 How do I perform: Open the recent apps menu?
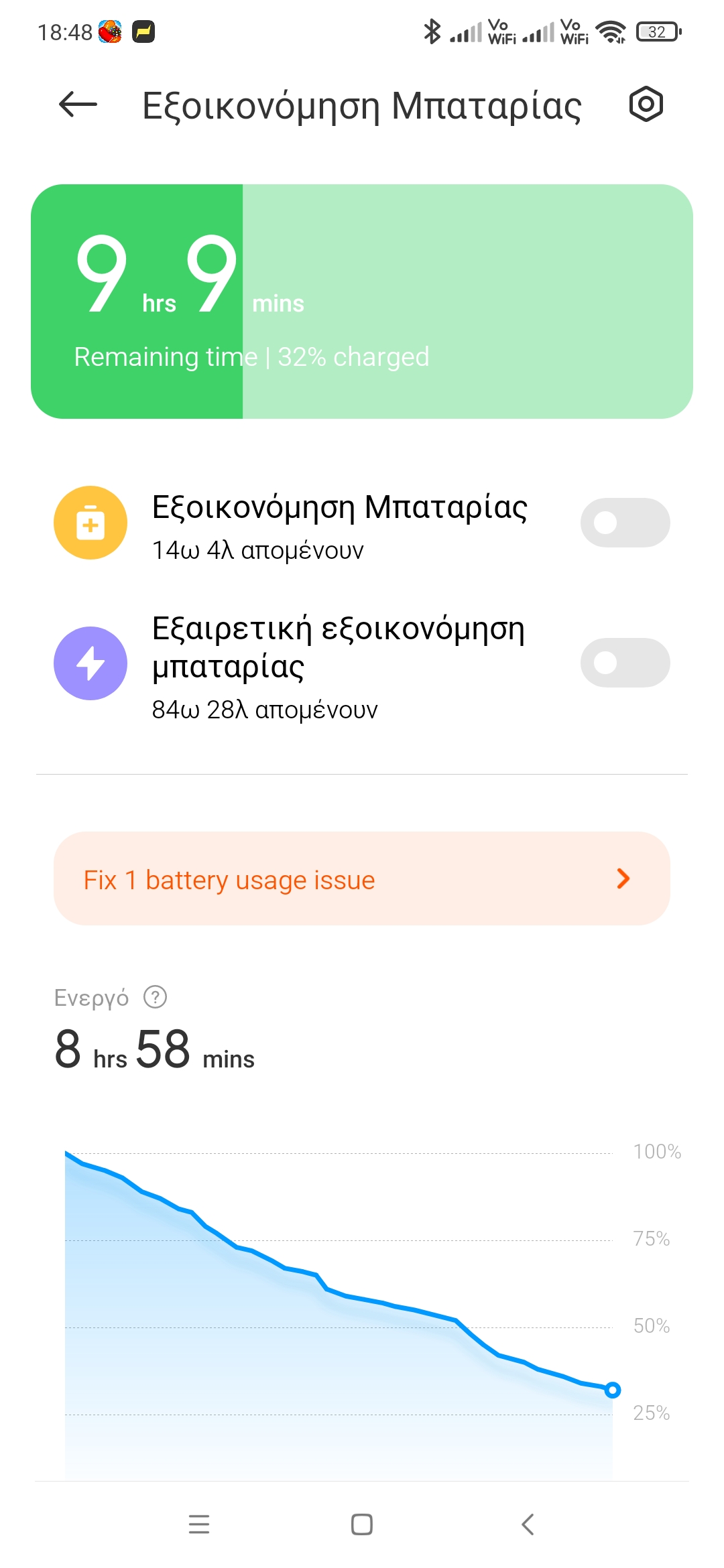[199, 1524]
